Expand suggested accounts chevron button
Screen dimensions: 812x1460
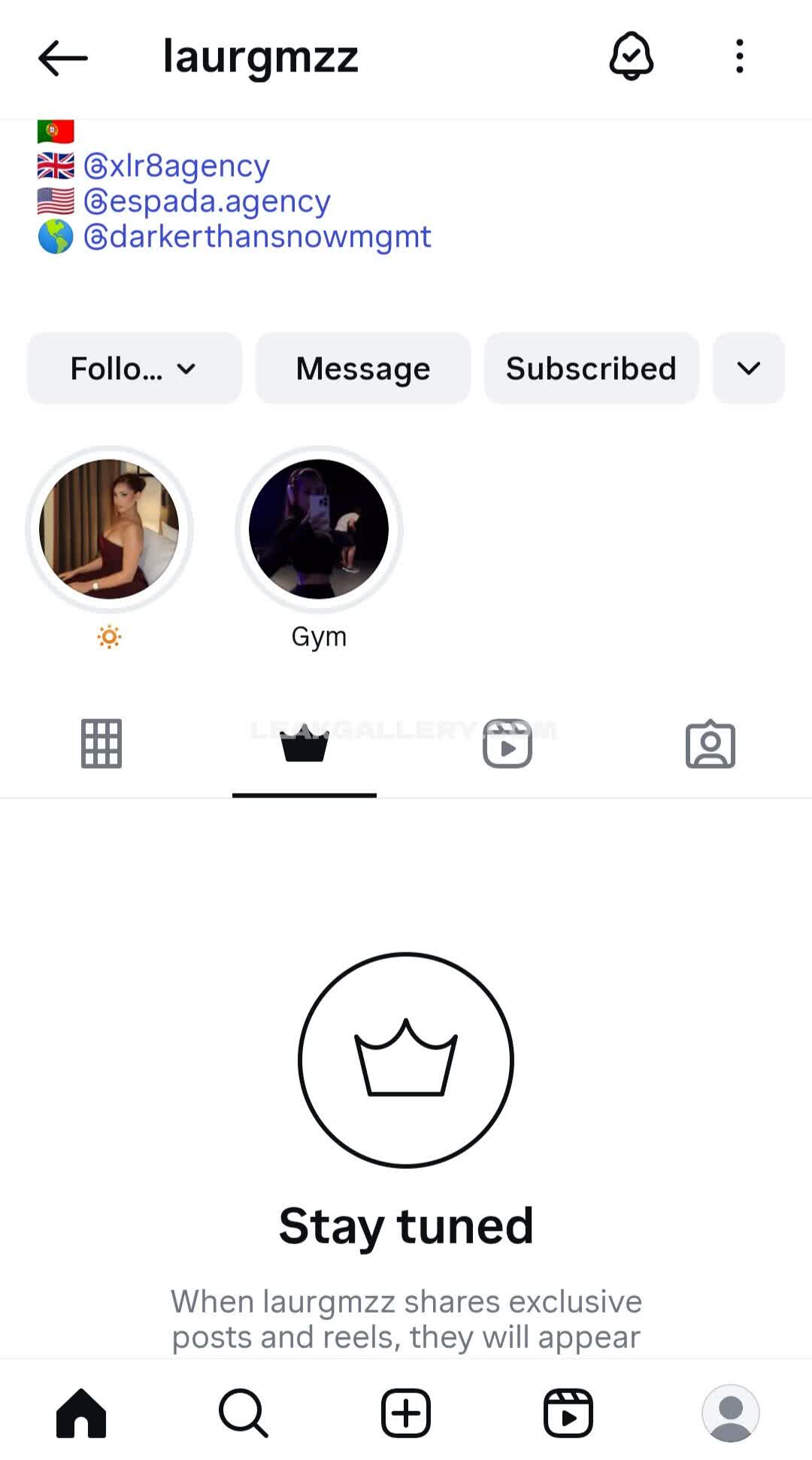749,369
